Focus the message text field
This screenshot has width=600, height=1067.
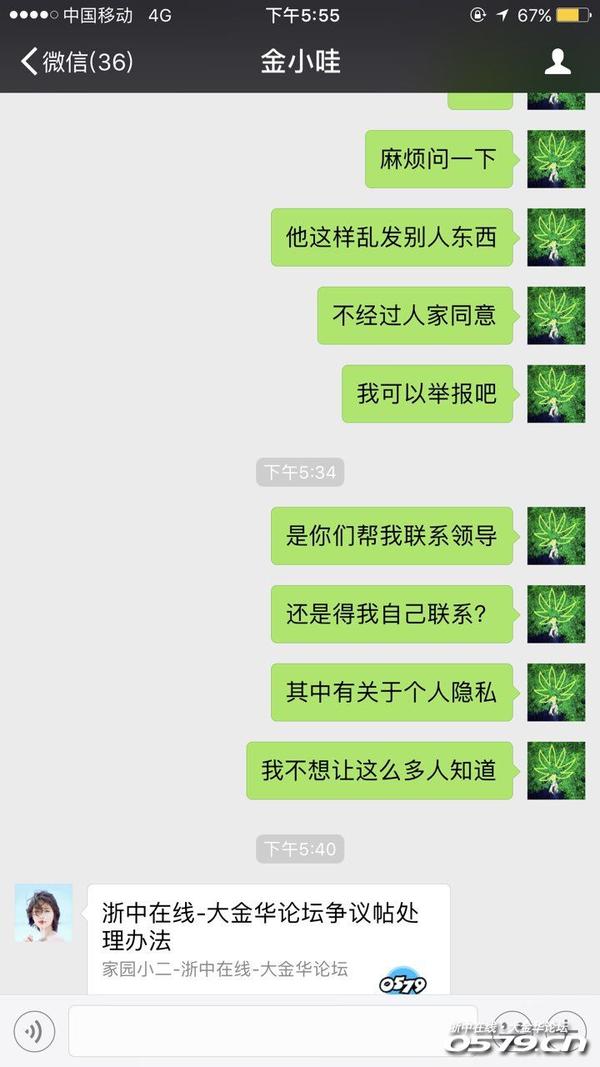270,1030
